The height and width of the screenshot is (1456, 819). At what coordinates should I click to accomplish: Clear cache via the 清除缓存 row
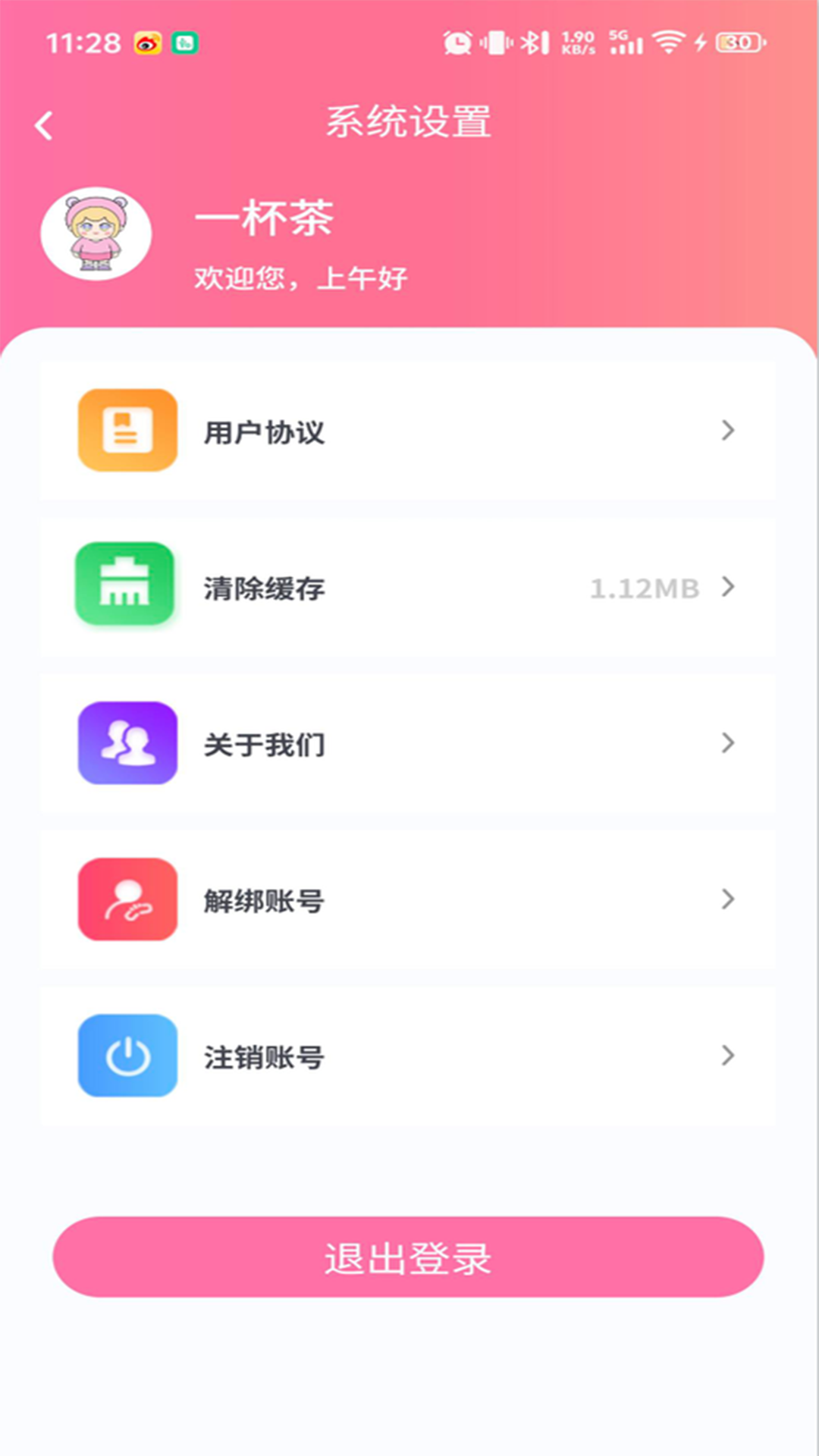(408, 588)
